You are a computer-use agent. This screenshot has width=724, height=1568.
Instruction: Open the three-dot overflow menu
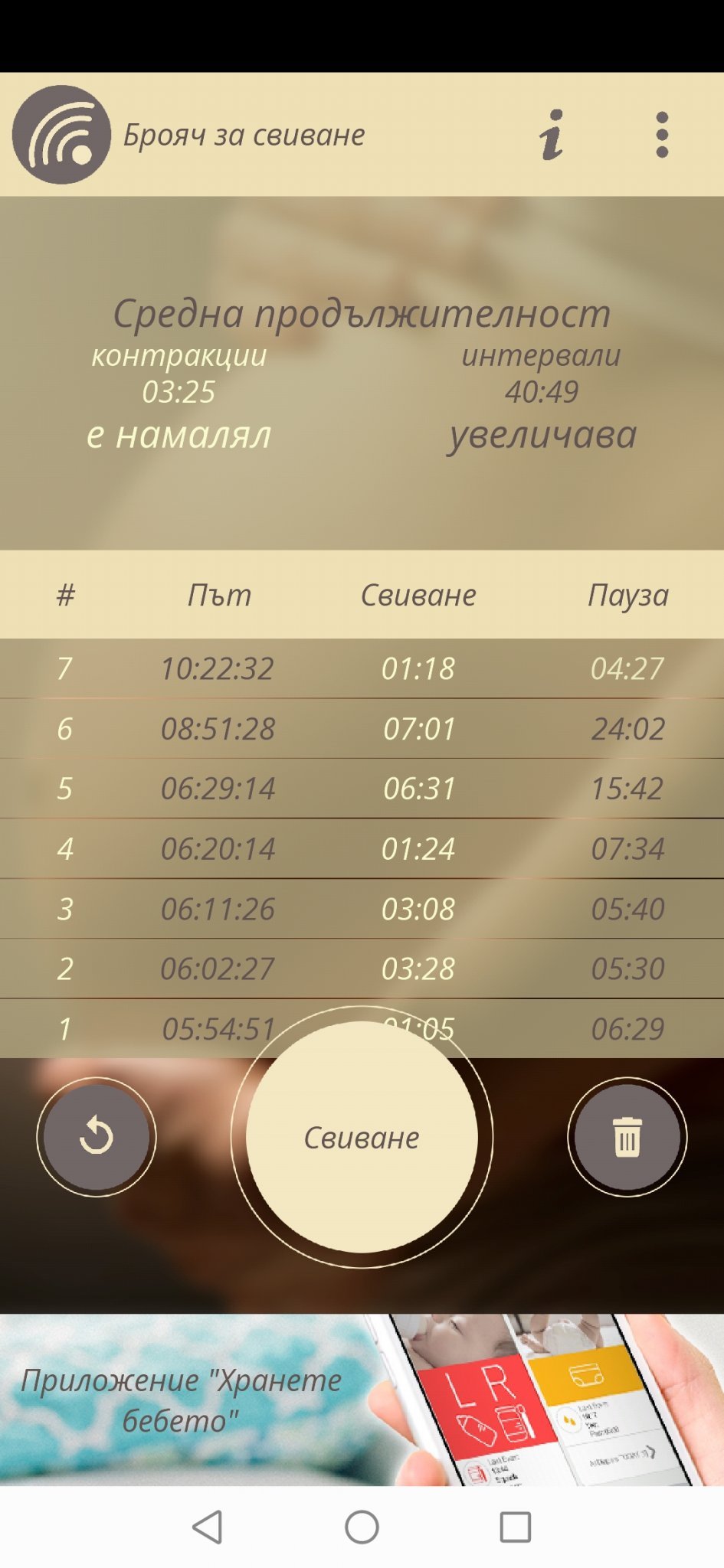click(x=662, y=135)
